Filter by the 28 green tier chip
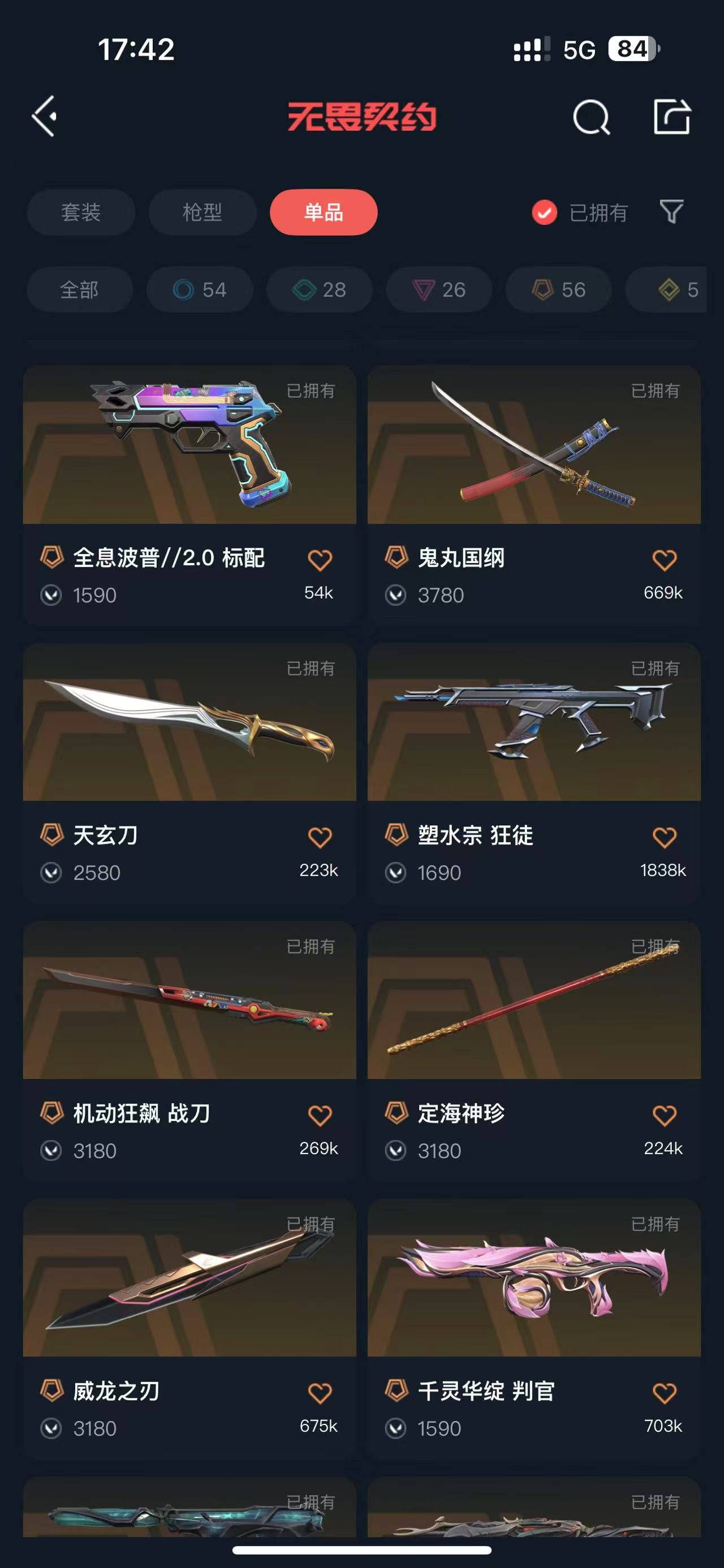The width and height of the screenshot is (724, 1568). pos(319,289)
